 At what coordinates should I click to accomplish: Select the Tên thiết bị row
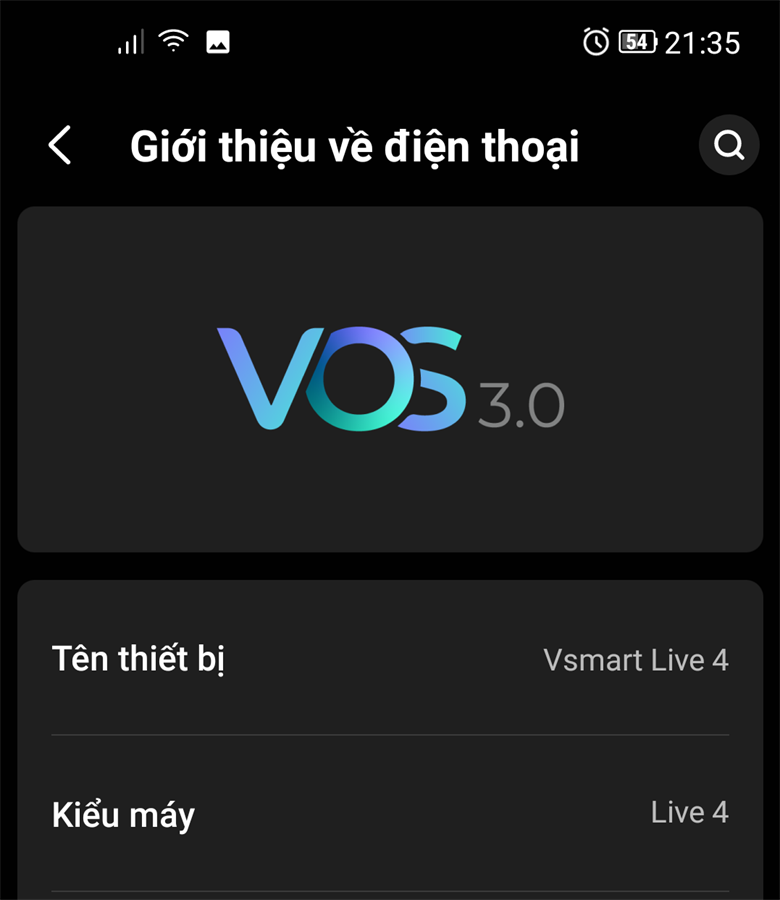[137, 658]
